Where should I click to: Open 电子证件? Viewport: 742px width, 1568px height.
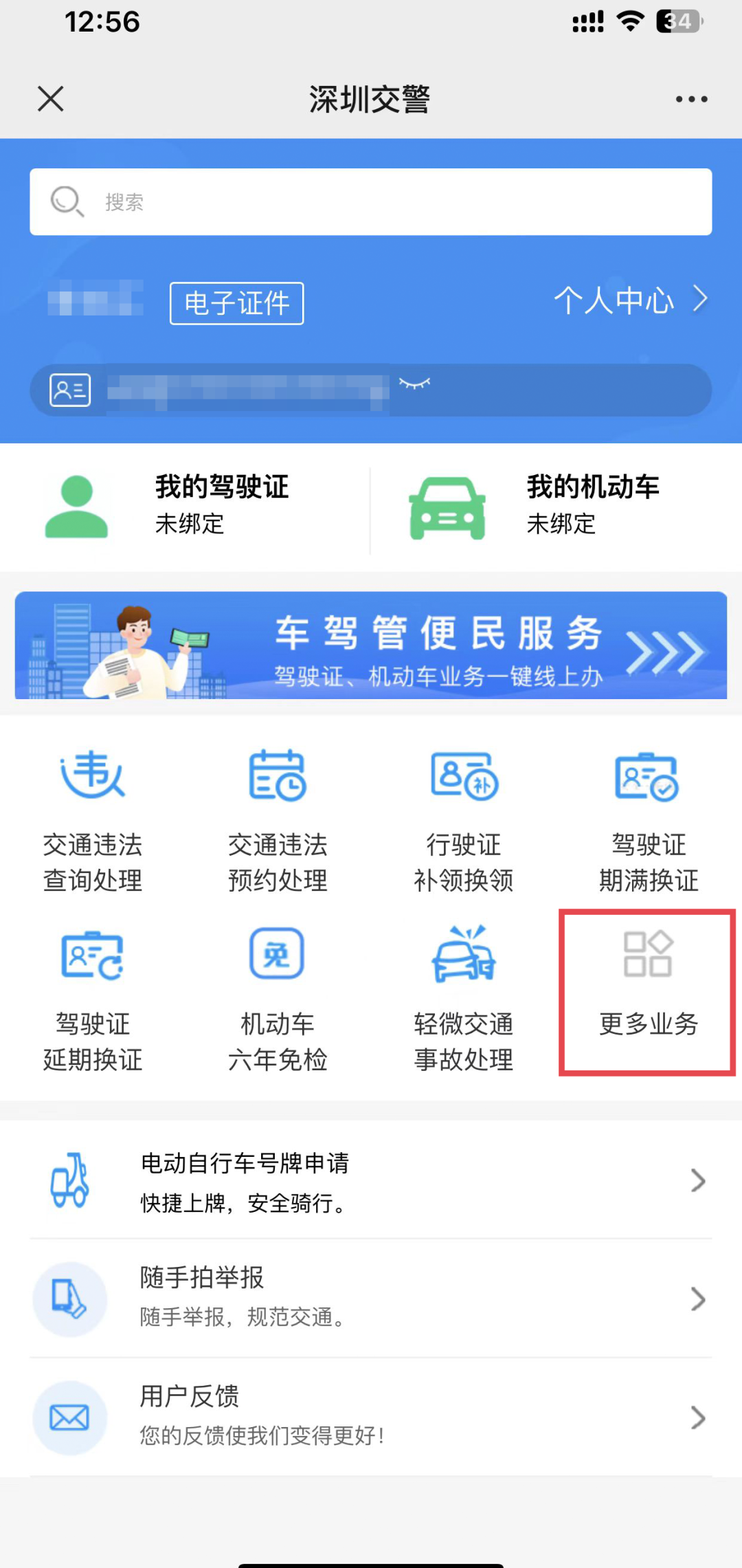click(x=237, y=303)
